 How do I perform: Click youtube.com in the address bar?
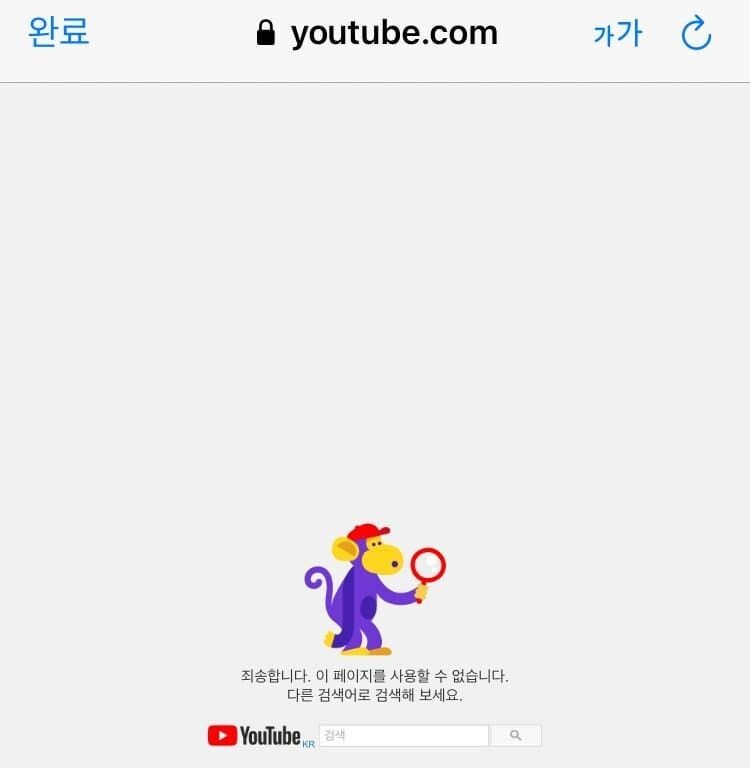pyautogui.click(x=393, y=31)
